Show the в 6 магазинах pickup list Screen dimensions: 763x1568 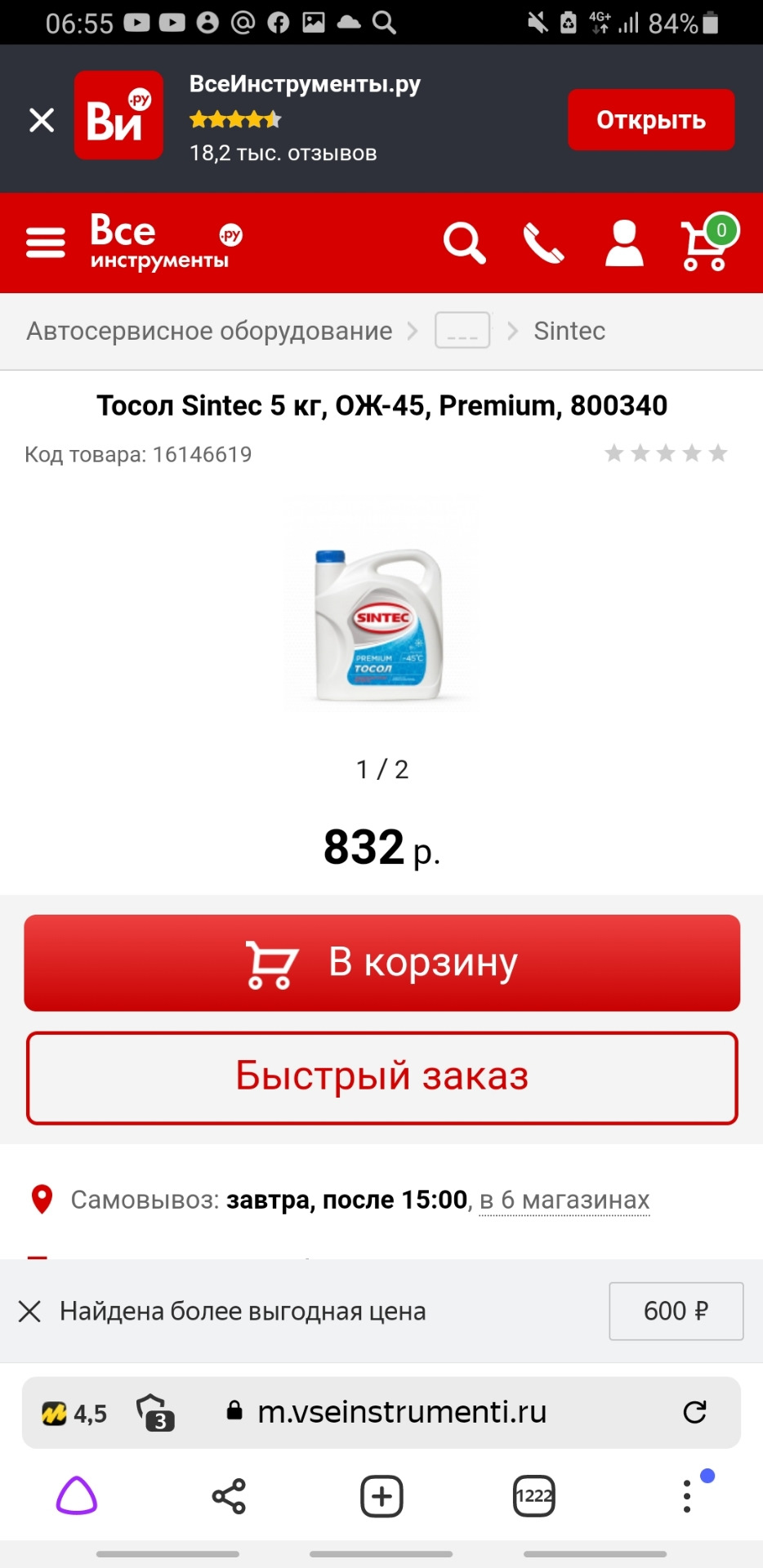[564, 1200]
